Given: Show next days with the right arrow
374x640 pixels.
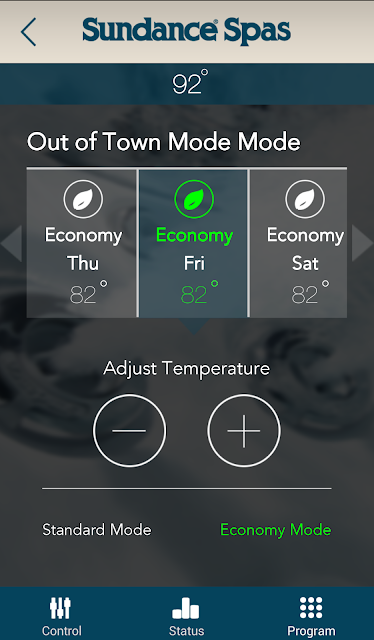Looking at the screenshot, I should click(363, 243).
